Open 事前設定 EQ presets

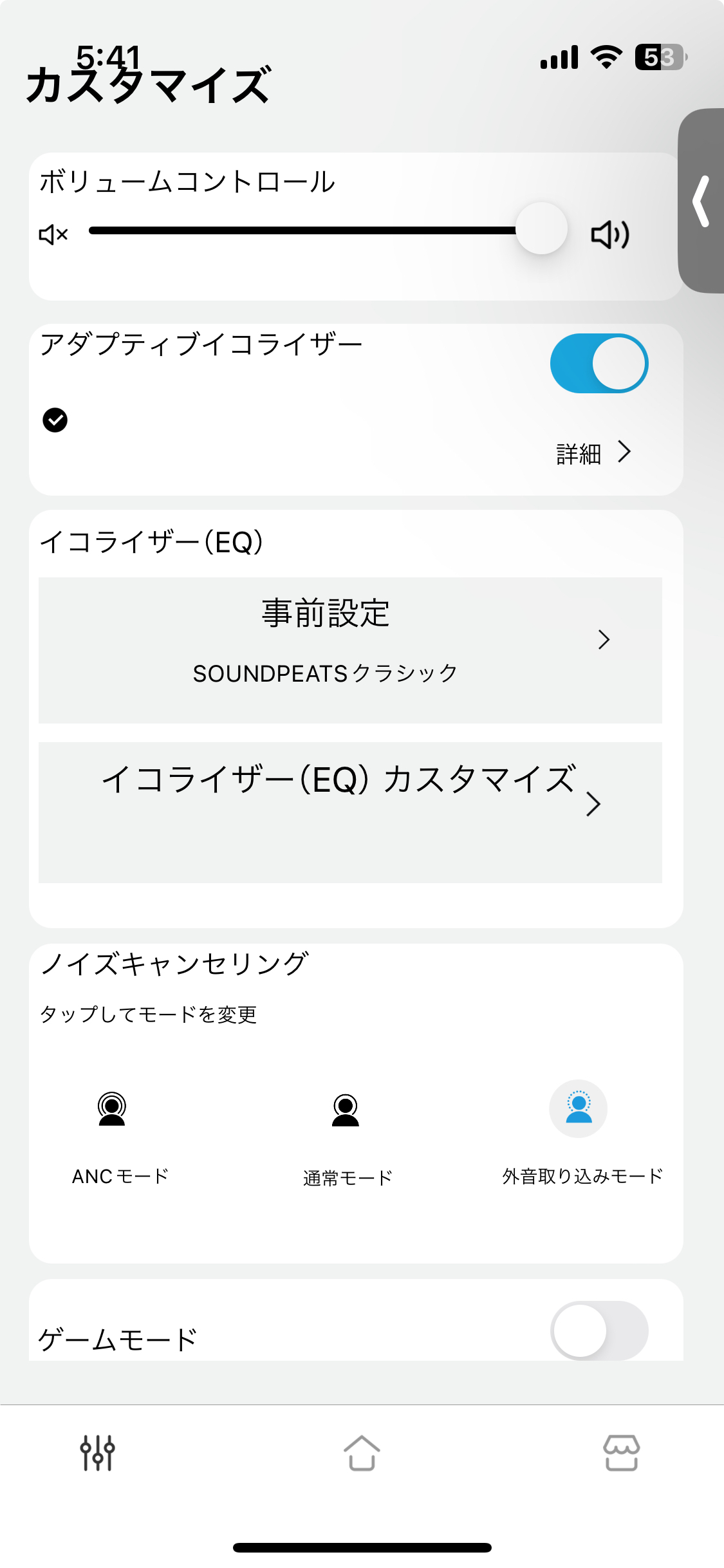(x=350, y=650)
